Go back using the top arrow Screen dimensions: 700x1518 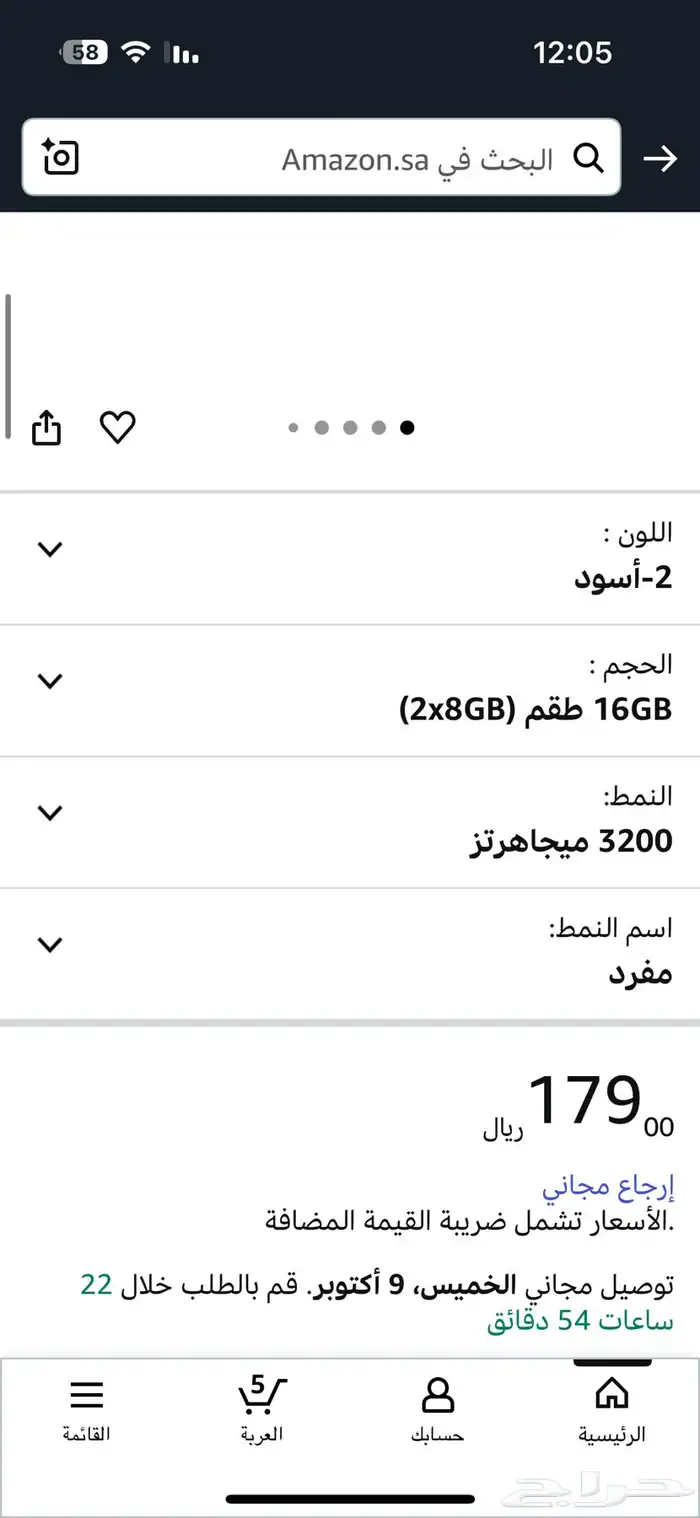660,159
